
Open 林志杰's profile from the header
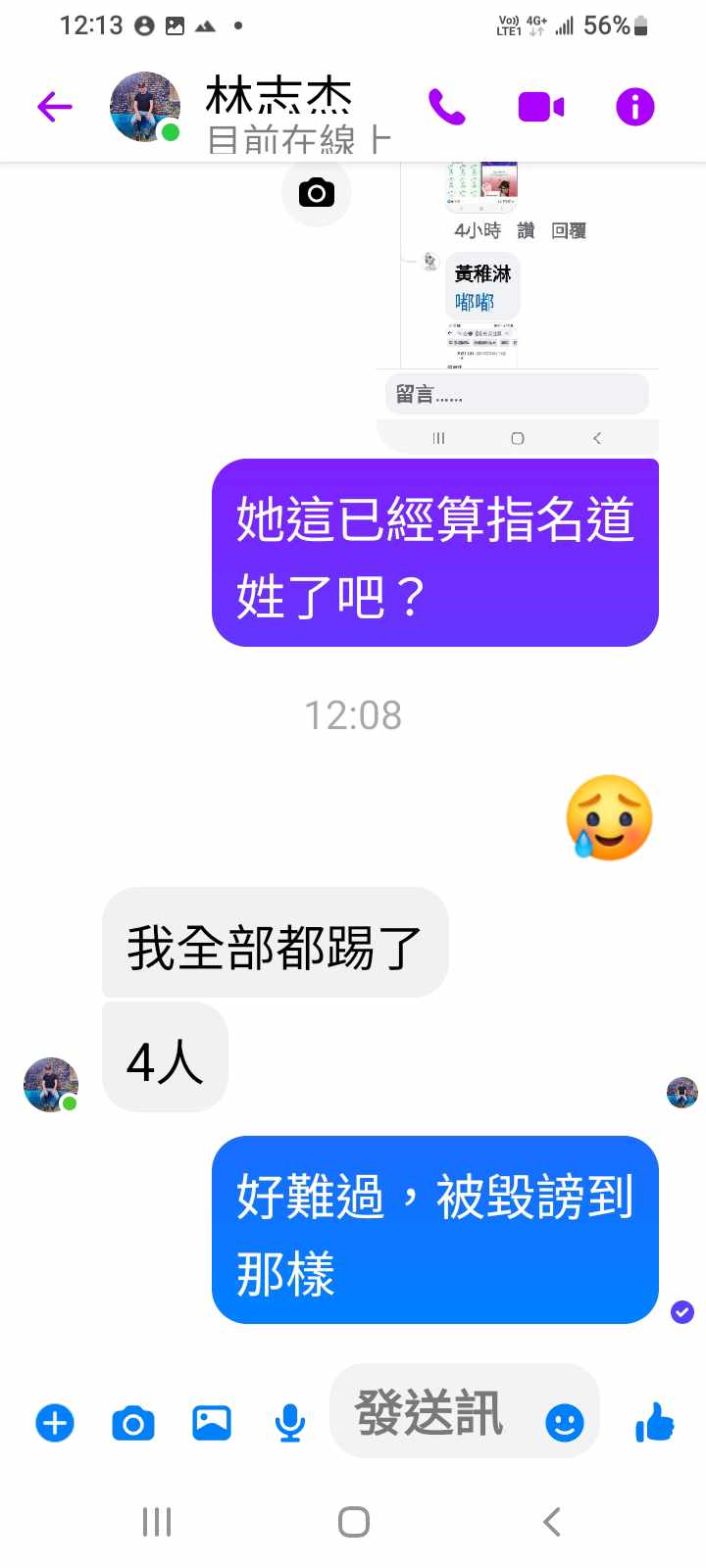click(277, 113)
